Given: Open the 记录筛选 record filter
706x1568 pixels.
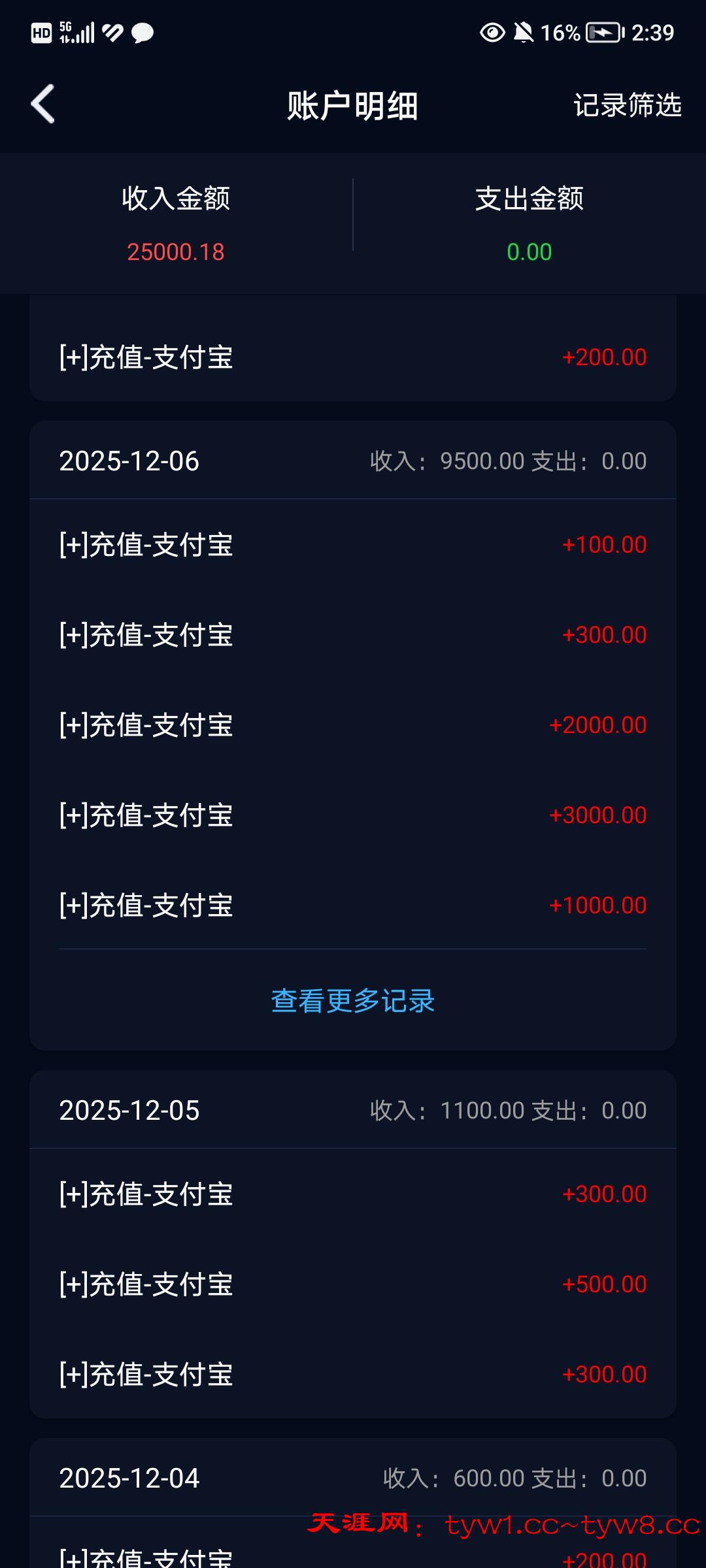Looking at the screenshot, I should [627, 105].
